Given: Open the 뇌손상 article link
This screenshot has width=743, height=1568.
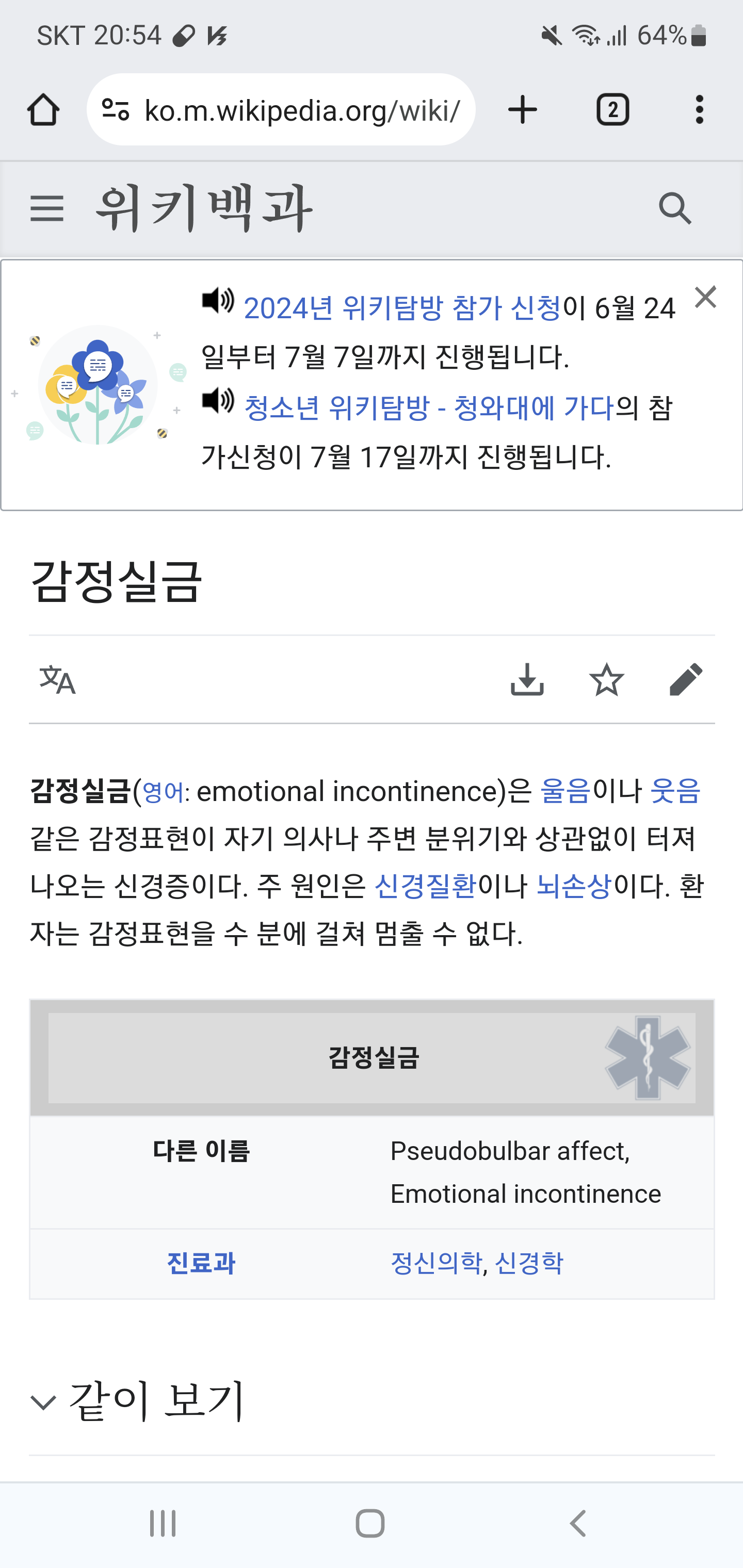Looking at the screenshot, I should pos(573,886).
